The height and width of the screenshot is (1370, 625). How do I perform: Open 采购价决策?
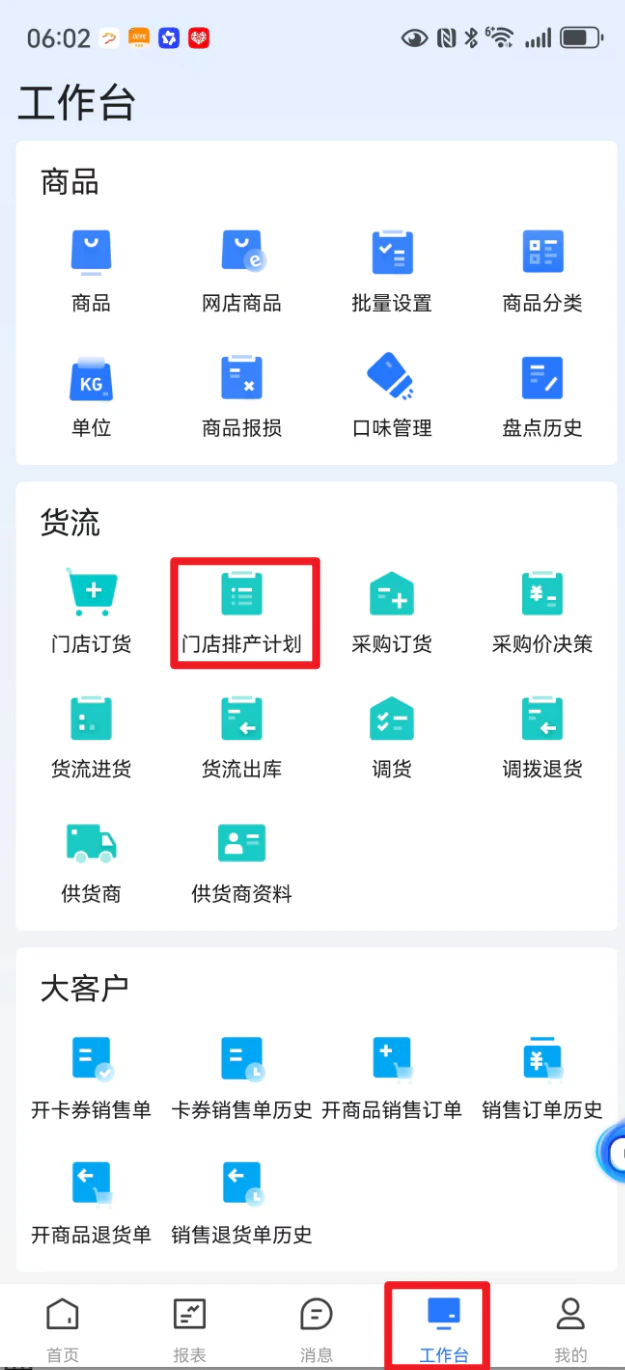coord(542,612)
